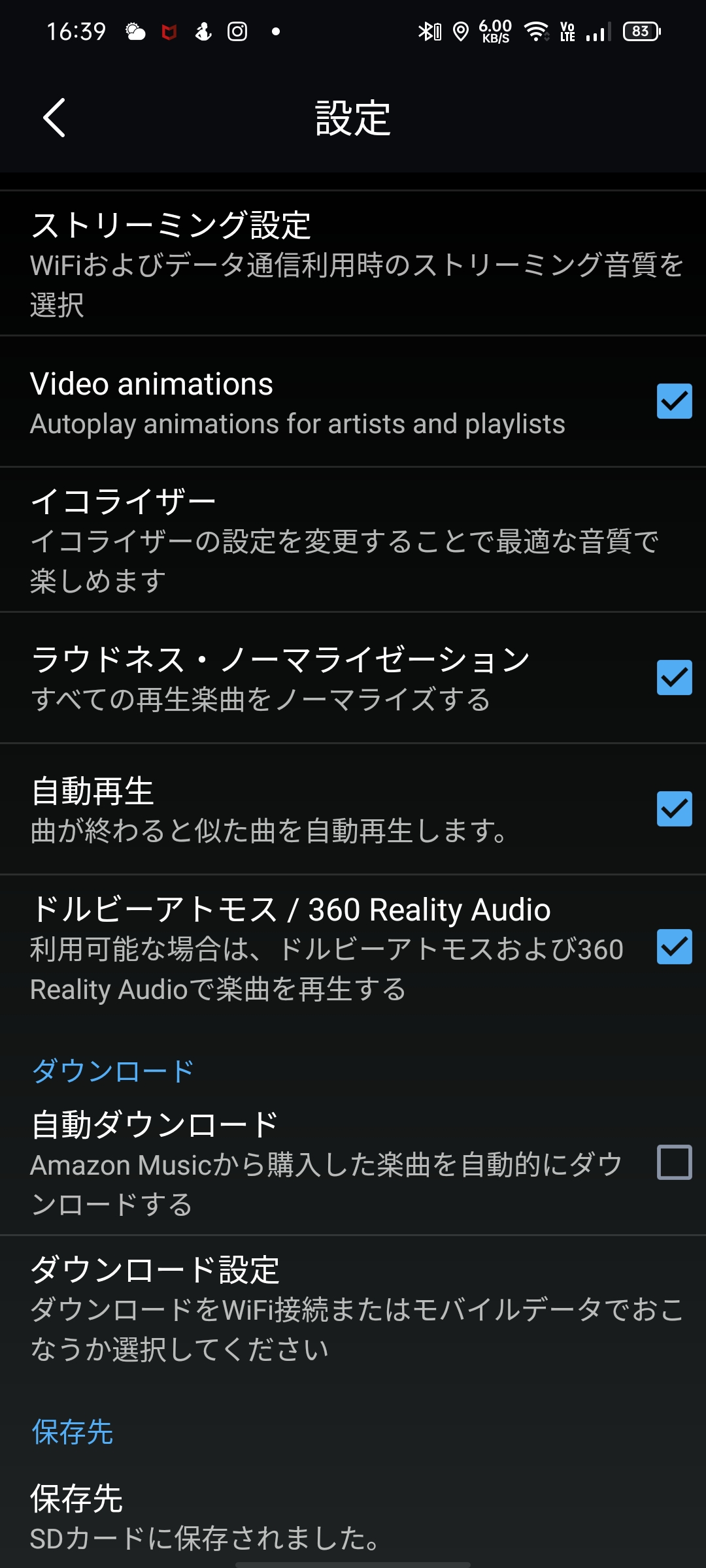The height and width of the screenshot is (1568, 706).
Task: Open the 保存先 storage location row
Action: click(353, 1517)
